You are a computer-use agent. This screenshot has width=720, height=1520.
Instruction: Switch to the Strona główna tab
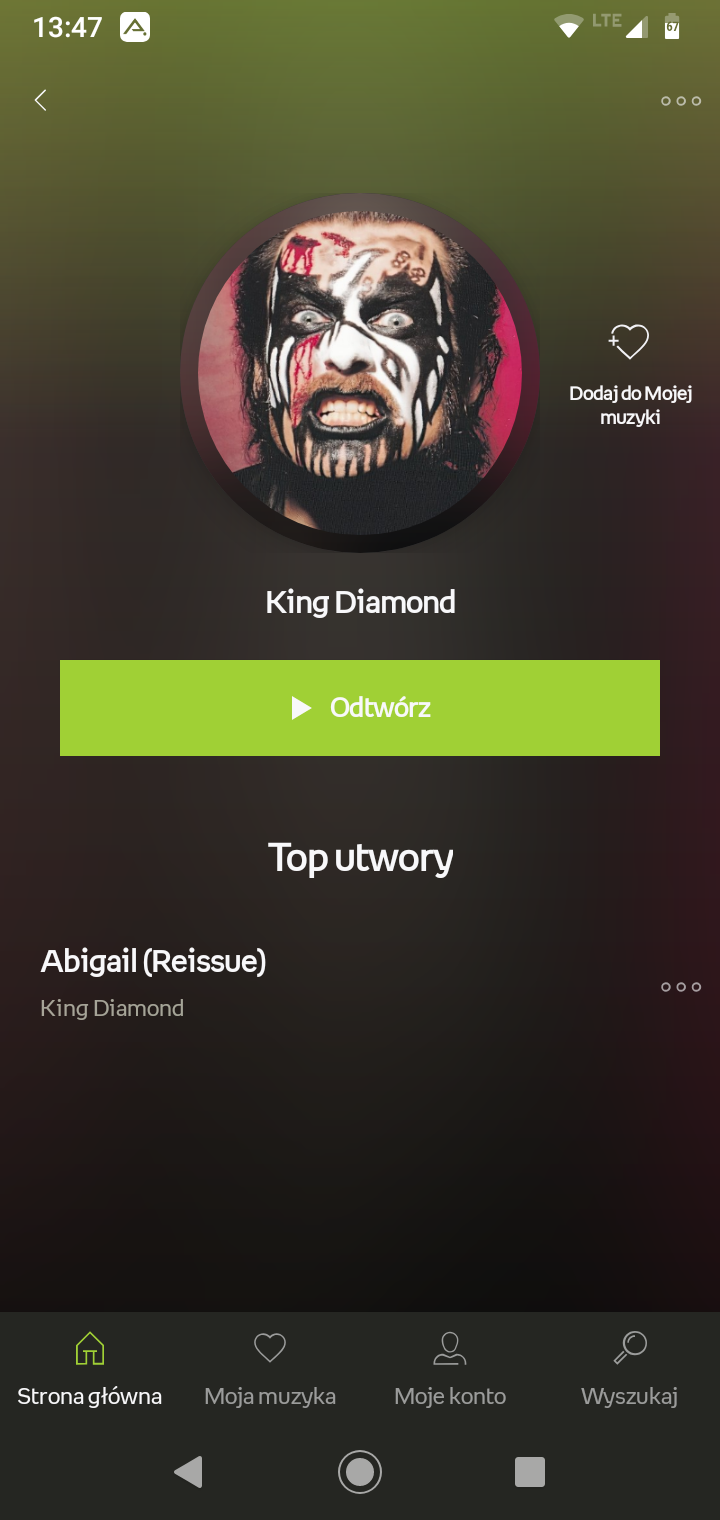tap(90, 1367)
